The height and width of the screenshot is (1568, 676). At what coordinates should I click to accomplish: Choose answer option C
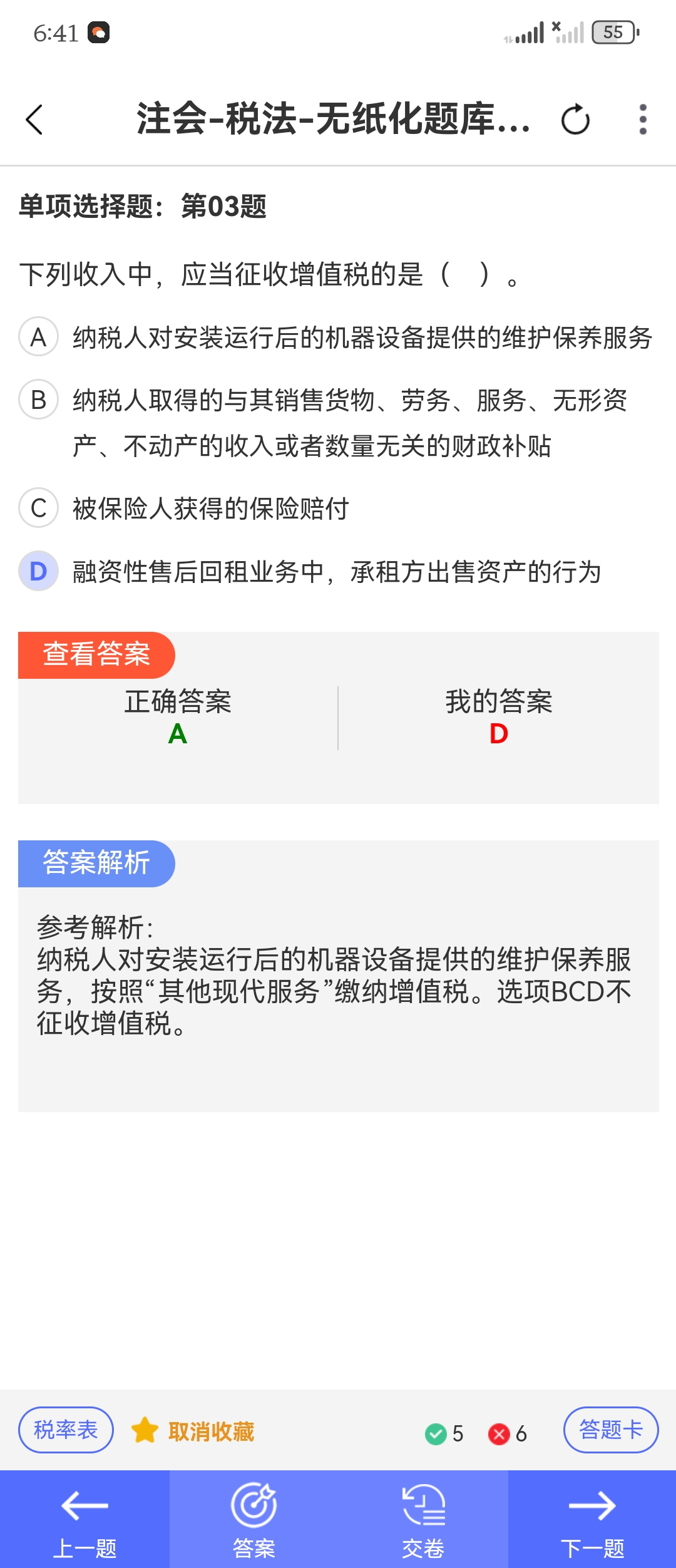coord(39,508)
